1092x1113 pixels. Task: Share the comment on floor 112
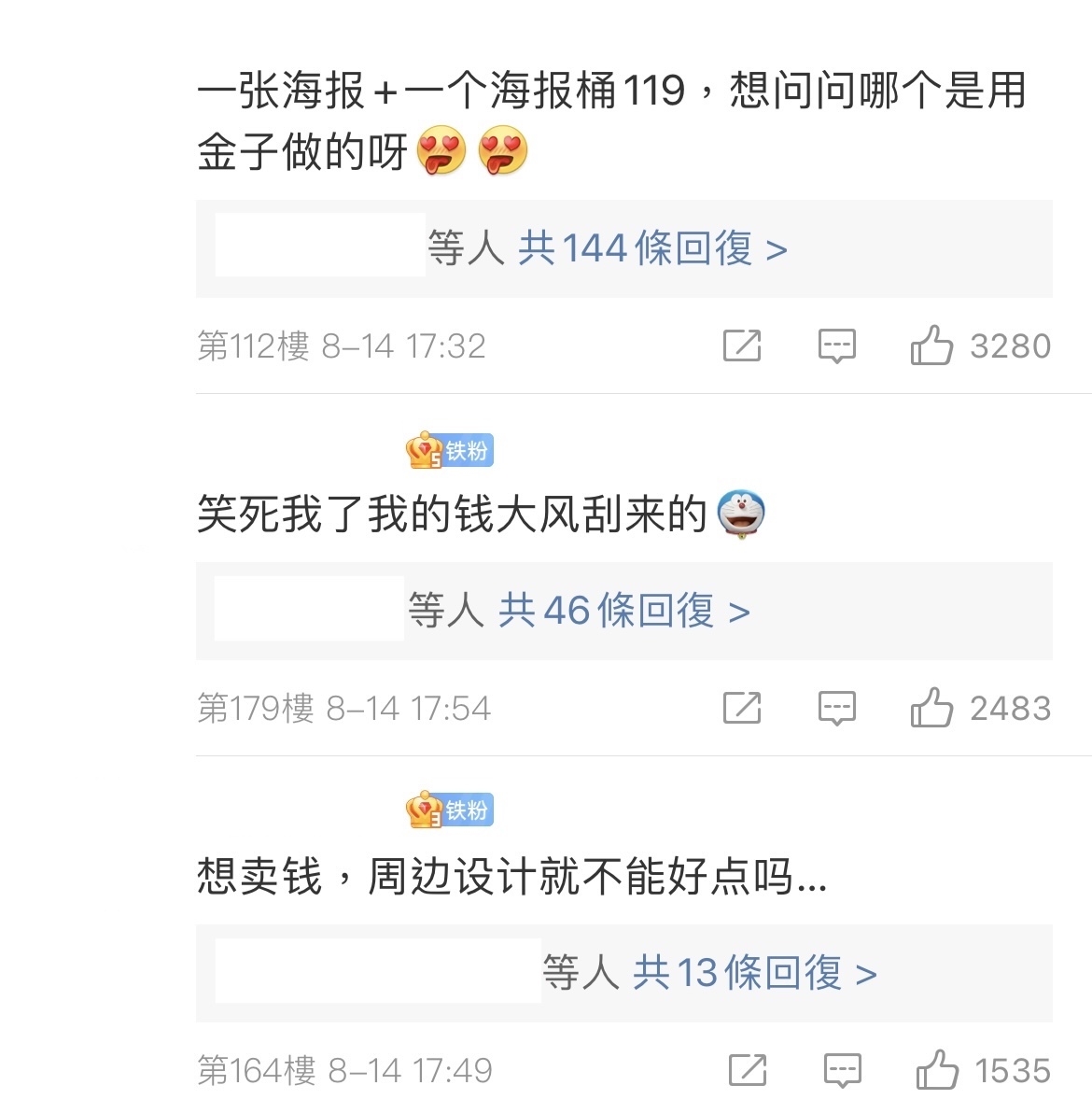[x=742, y=346]
